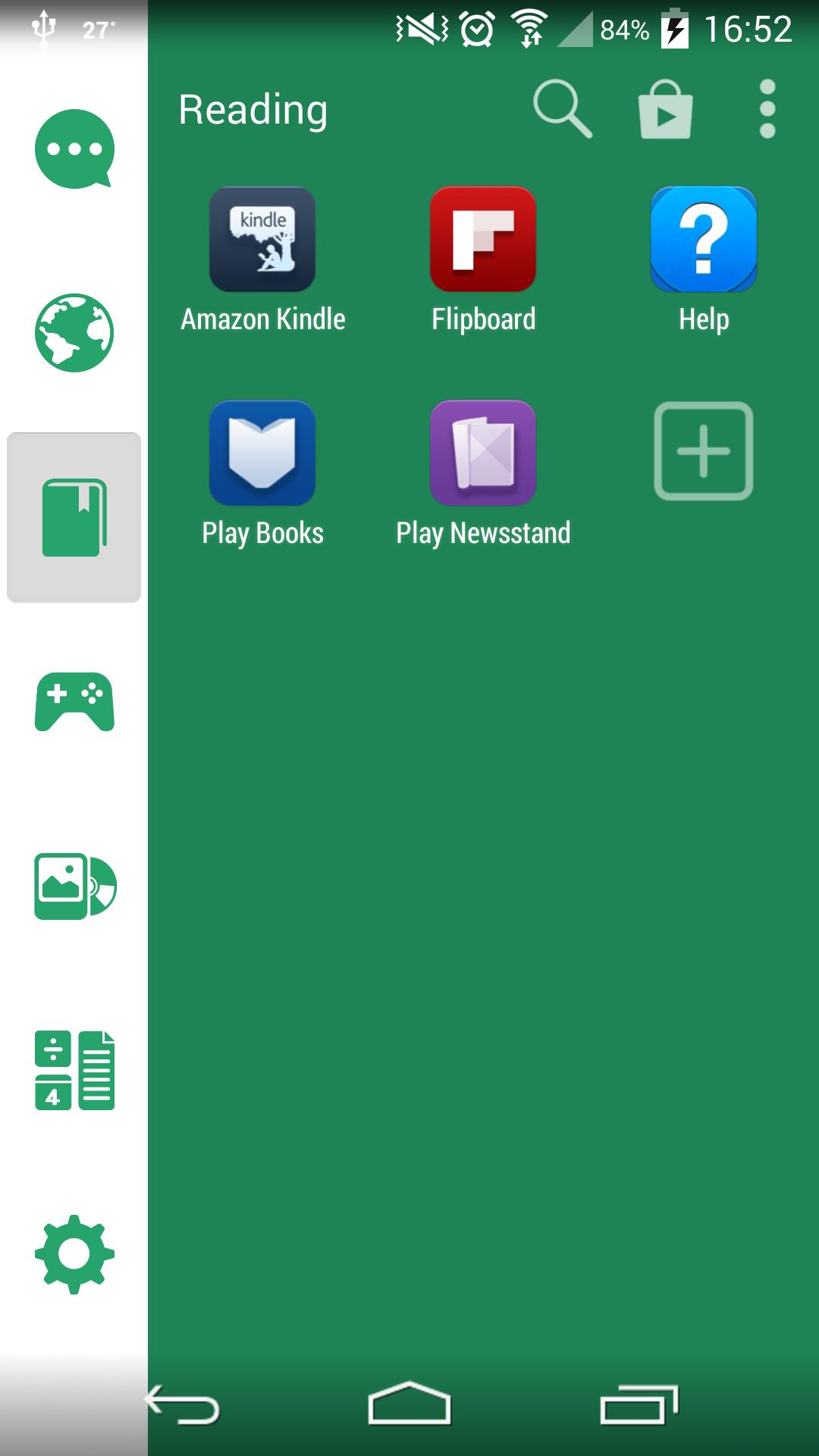Select the highlighted Reading book category
Image resolution: width=819 pixels, height=1456 pixels.
tap(72, 517)
